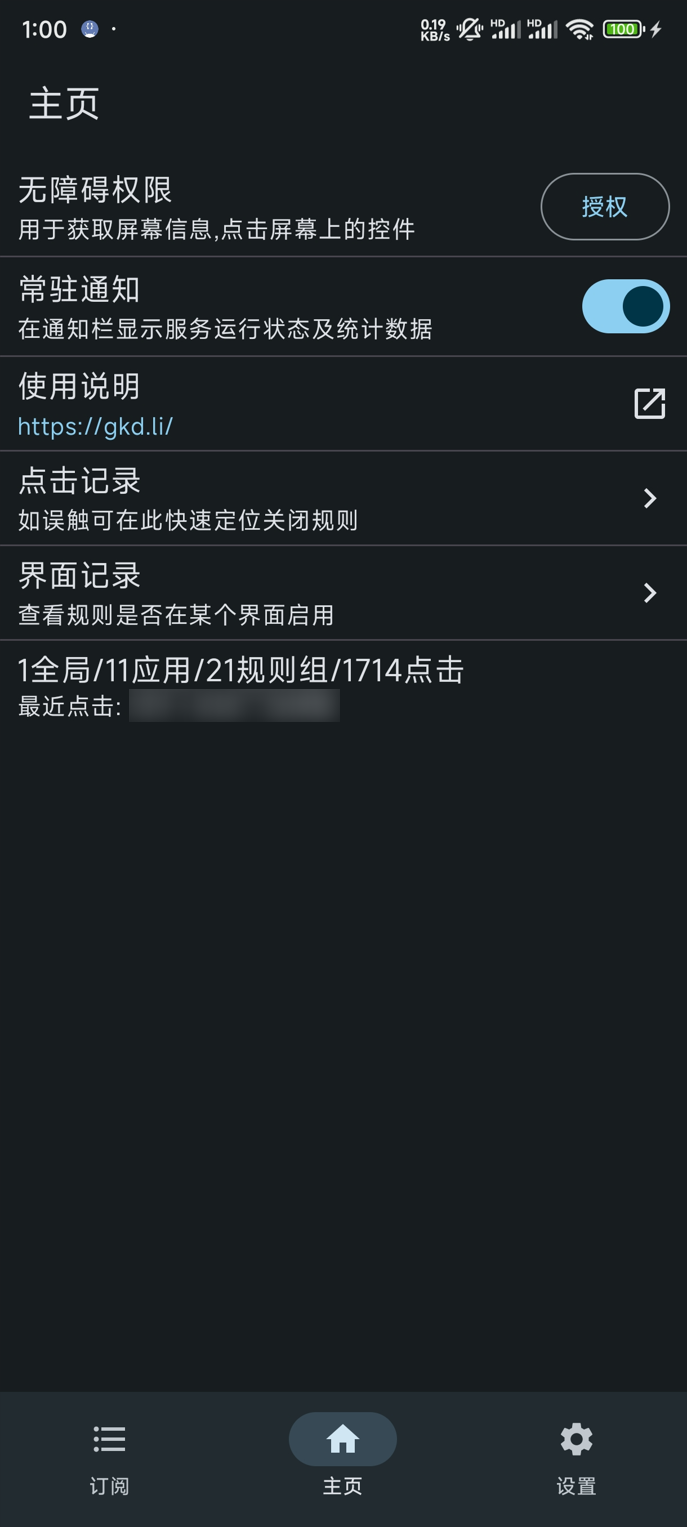Select the 主页 tab
This screenshot has width=687, height=1527.
(343, 1458)
